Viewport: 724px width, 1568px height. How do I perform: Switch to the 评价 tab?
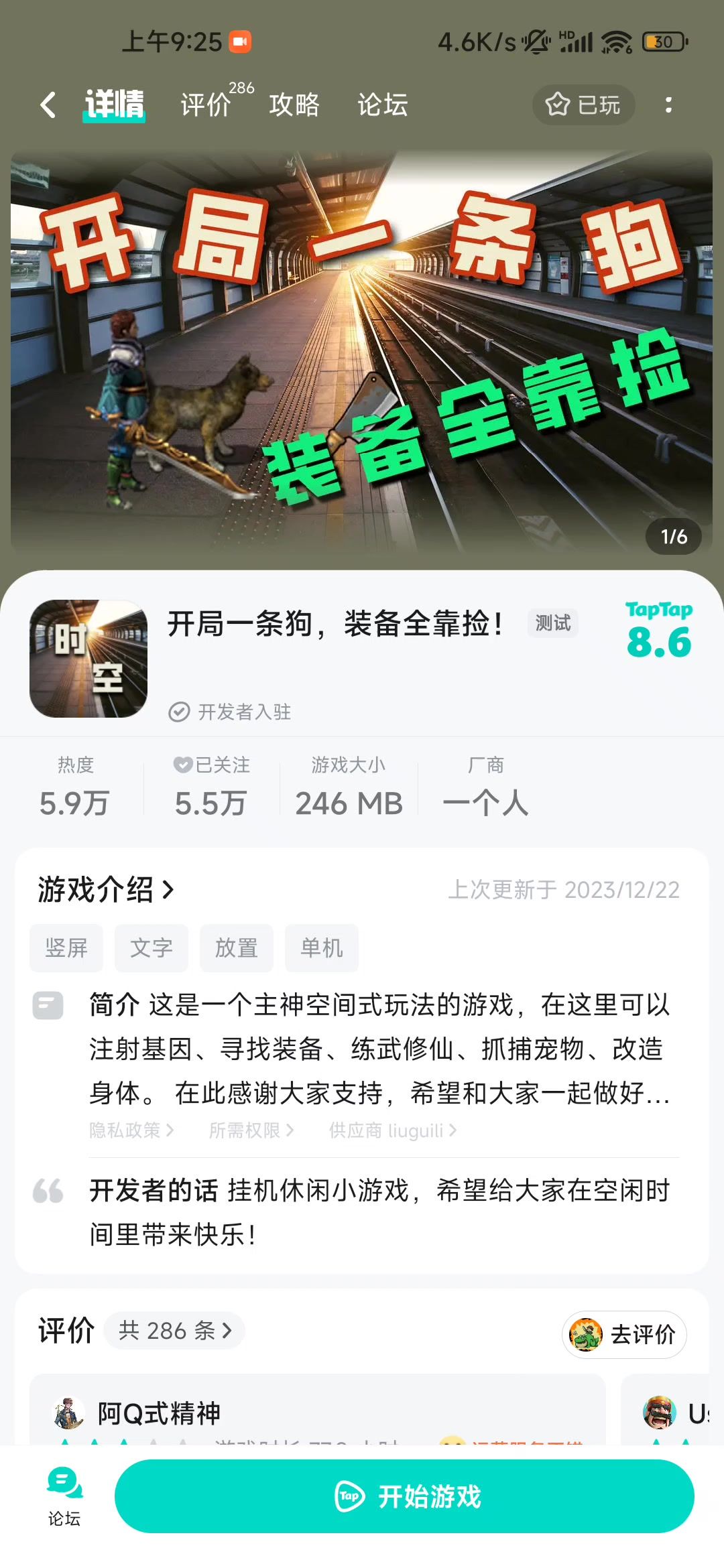tap(206, 105)
